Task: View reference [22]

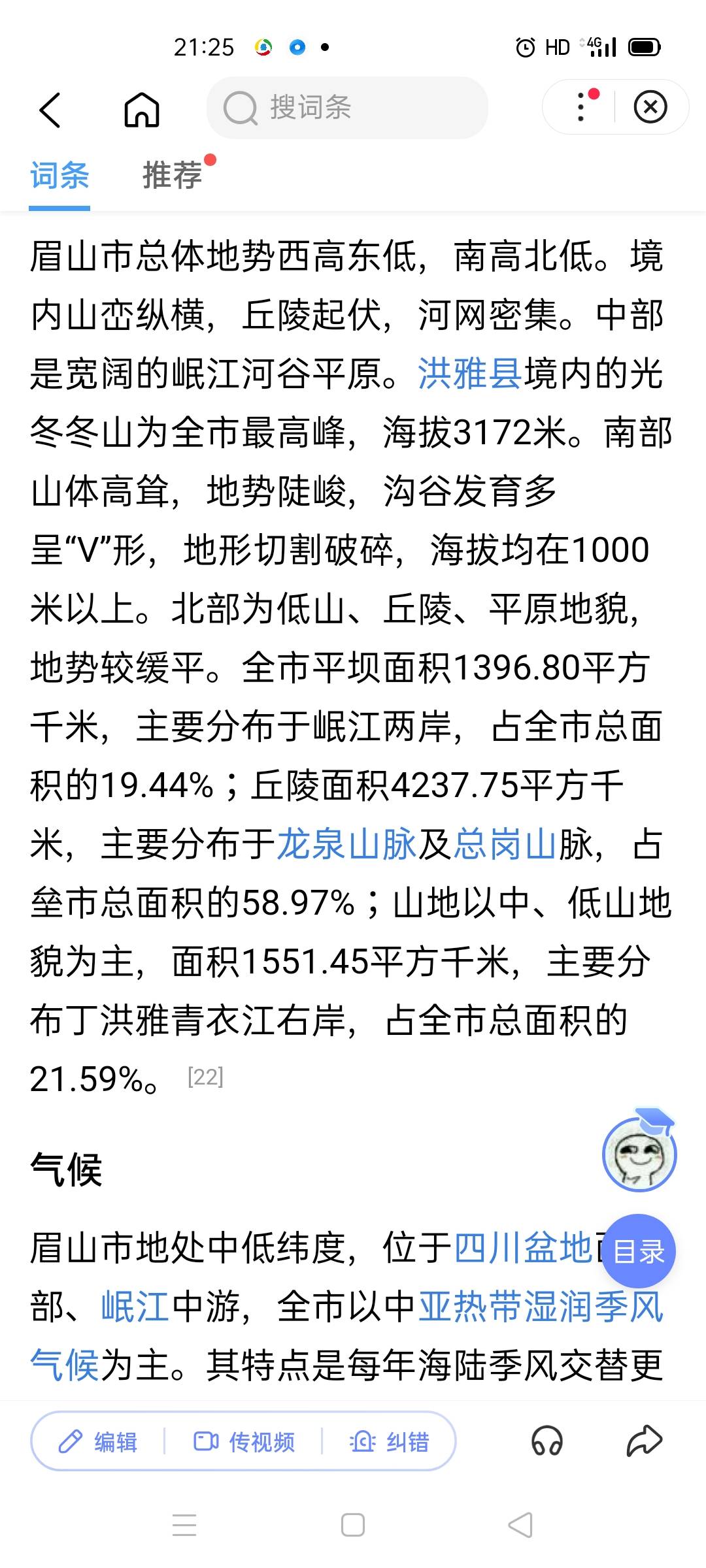Action: click(x=205, y=1077)
